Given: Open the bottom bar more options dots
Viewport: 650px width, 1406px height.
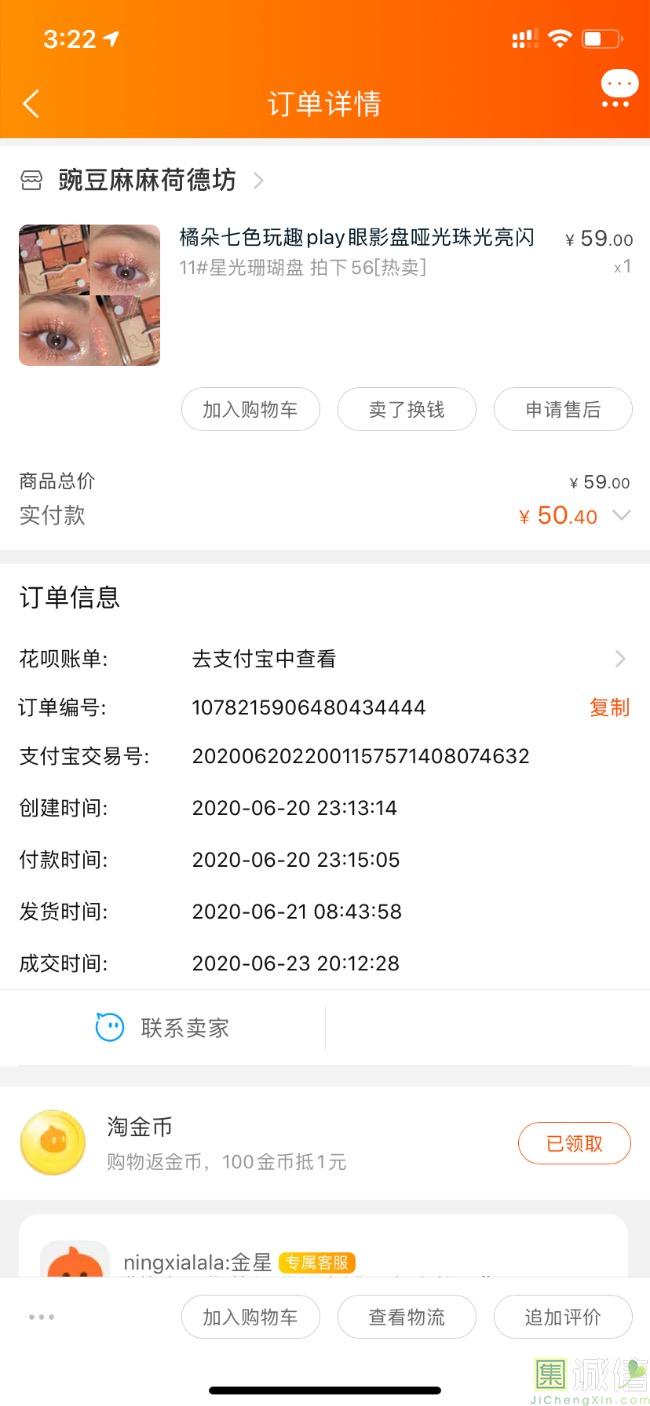Looking at the screenshot, I should pyautogui.click(x=42, y=1317).
